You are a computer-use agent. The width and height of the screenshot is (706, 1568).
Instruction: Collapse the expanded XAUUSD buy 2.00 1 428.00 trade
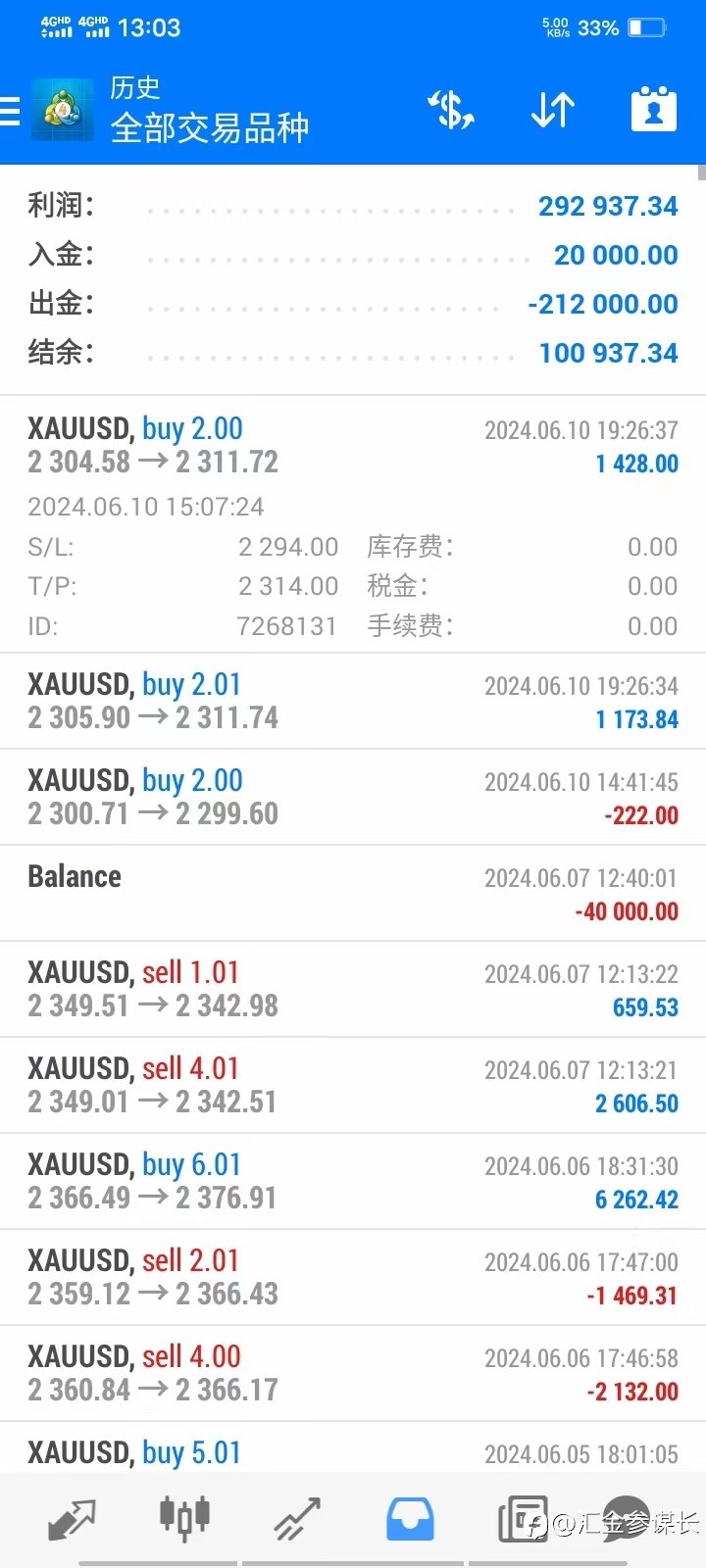353,524
